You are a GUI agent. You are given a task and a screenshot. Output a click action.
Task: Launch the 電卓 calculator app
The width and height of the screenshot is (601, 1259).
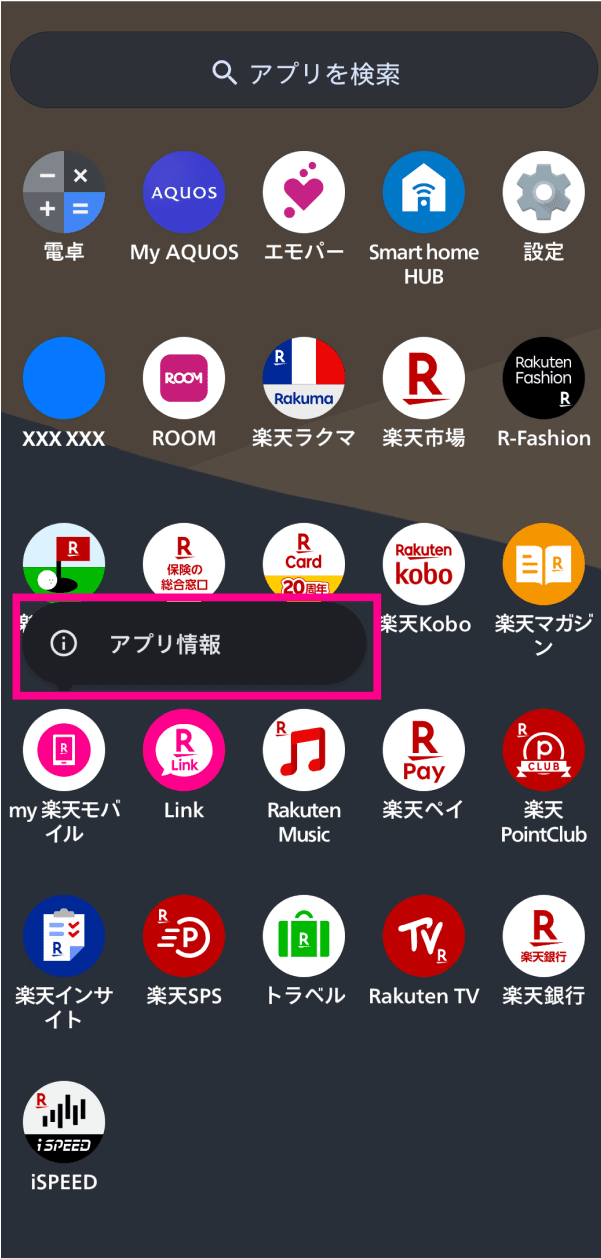[64, 192]
